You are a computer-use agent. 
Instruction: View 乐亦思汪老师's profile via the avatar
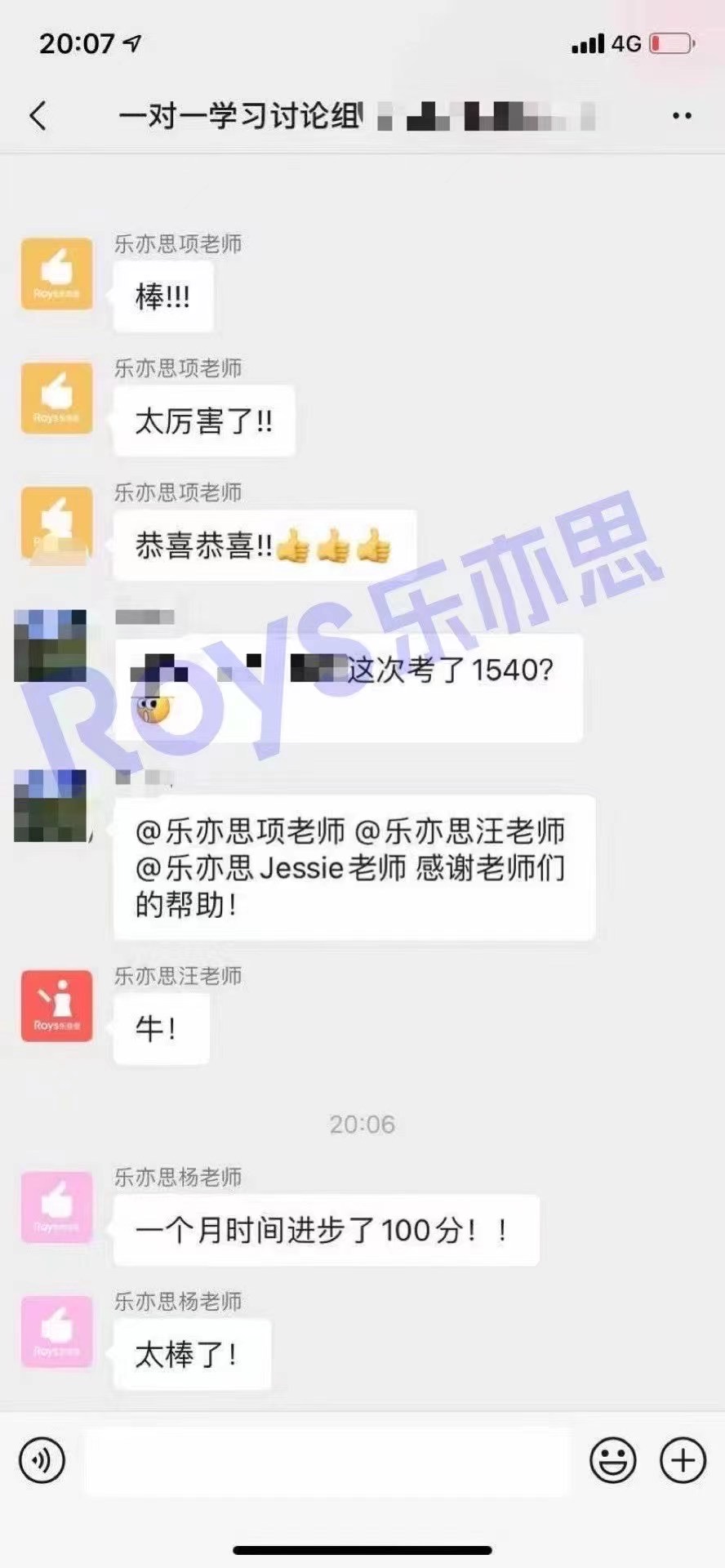(56, 1005)
